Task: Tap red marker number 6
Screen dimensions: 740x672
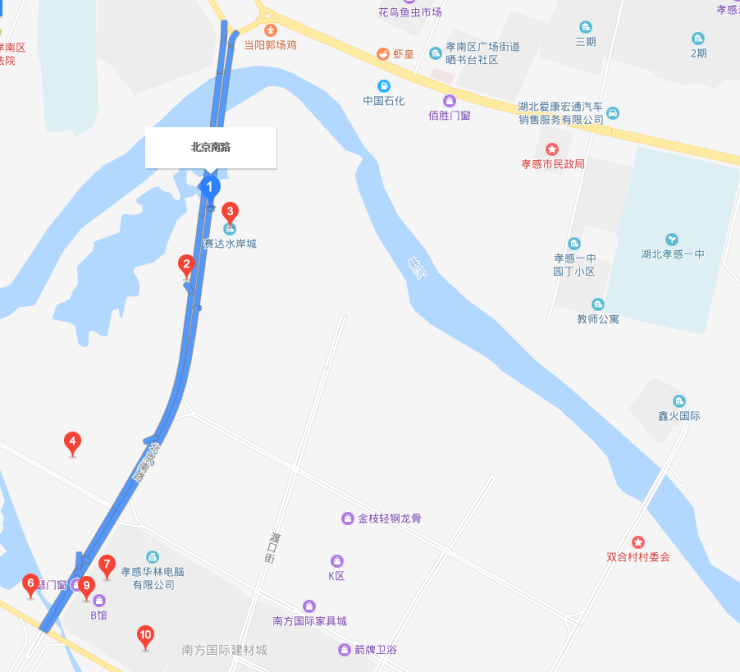Action: [30, 583]
